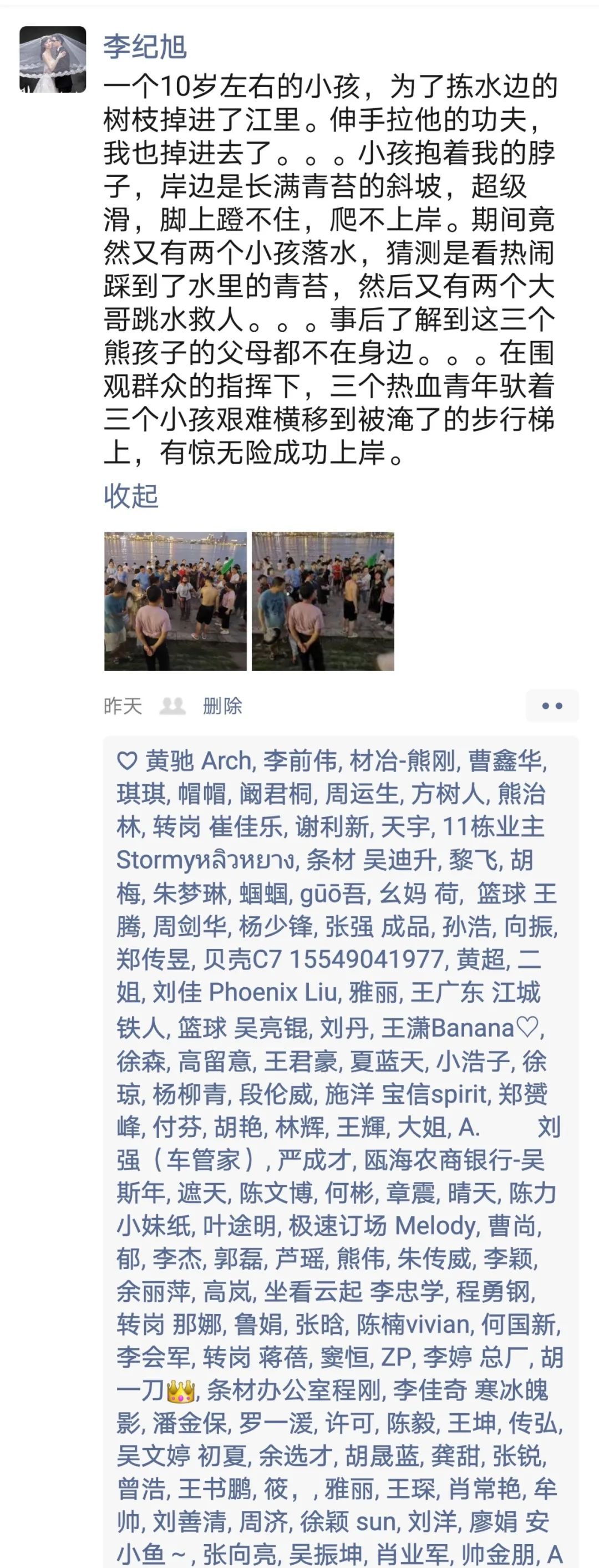The width and height of the screenshot is (599, 1568).
Task: View the second crowd photo
Action: [323, 601]
